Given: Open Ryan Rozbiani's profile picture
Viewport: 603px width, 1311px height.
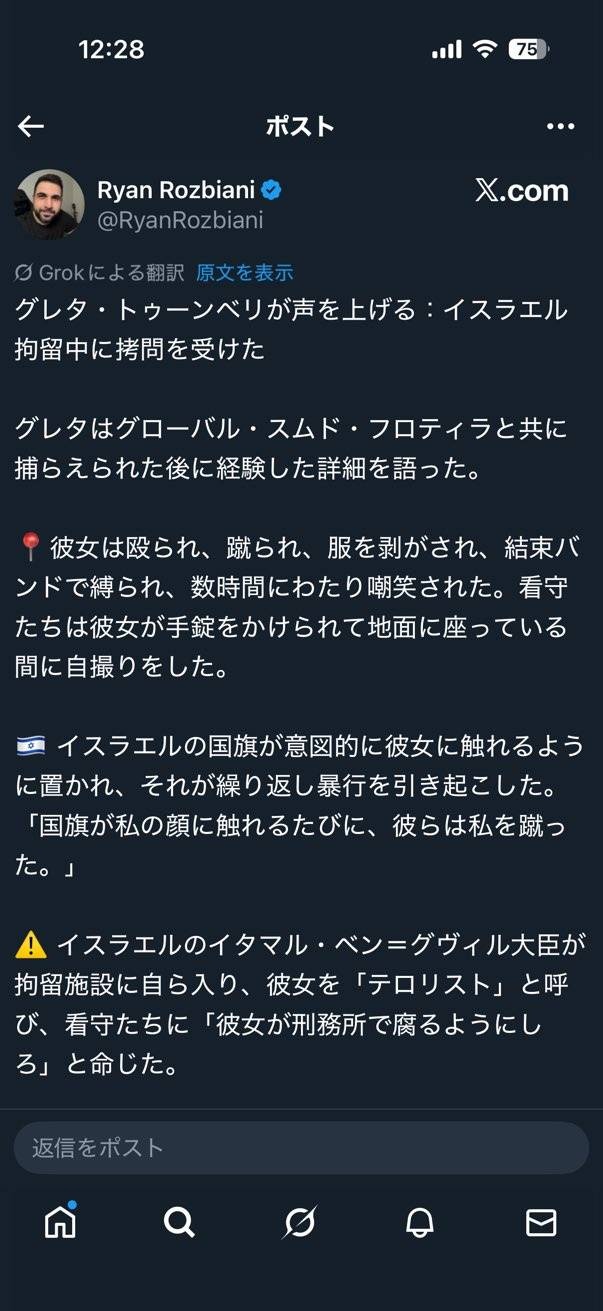Looking at the screenshot, I should coord(49,204).
